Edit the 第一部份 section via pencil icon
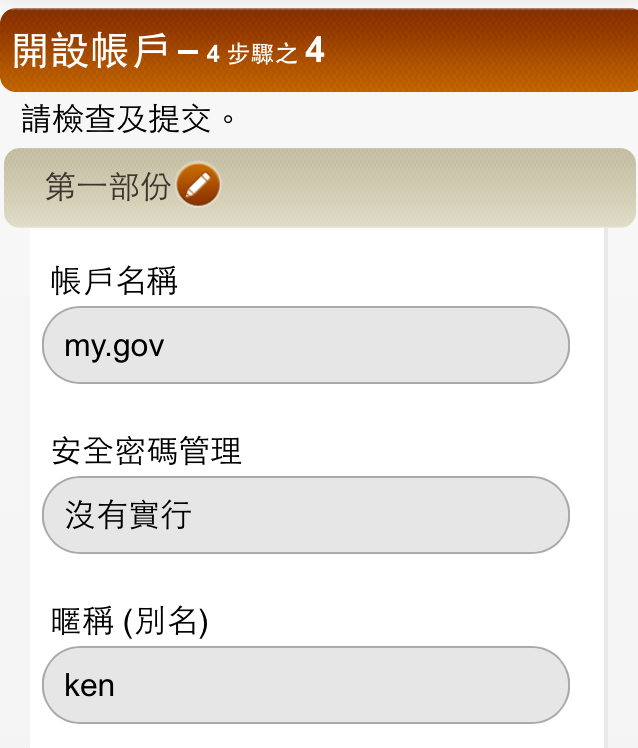 click(198, 185)
